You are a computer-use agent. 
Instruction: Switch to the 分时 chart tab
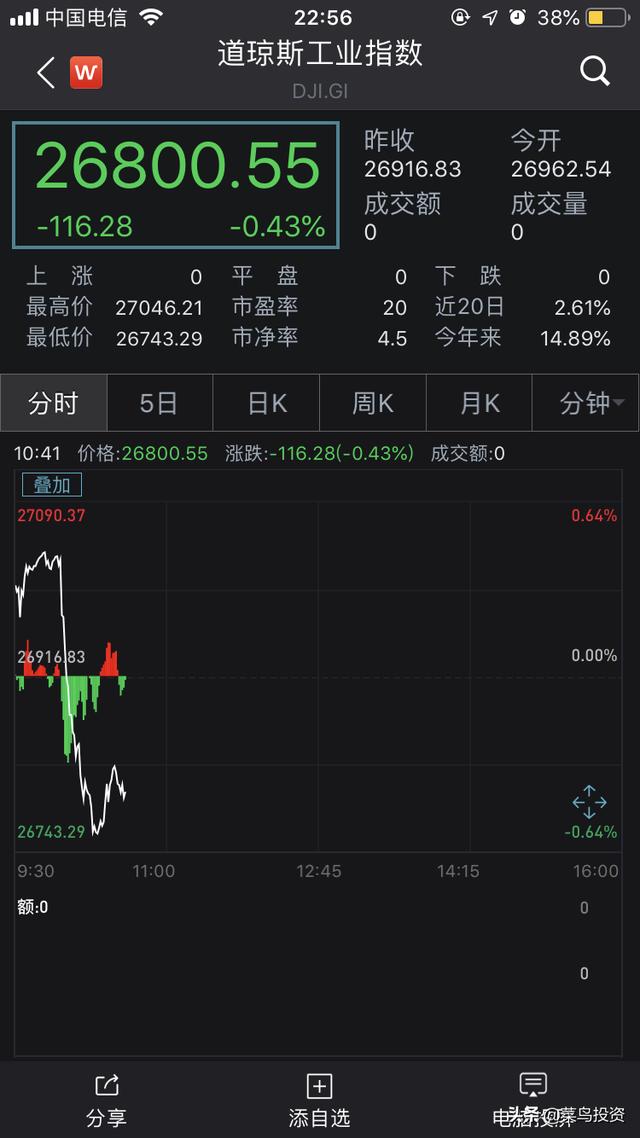(54, 403)
